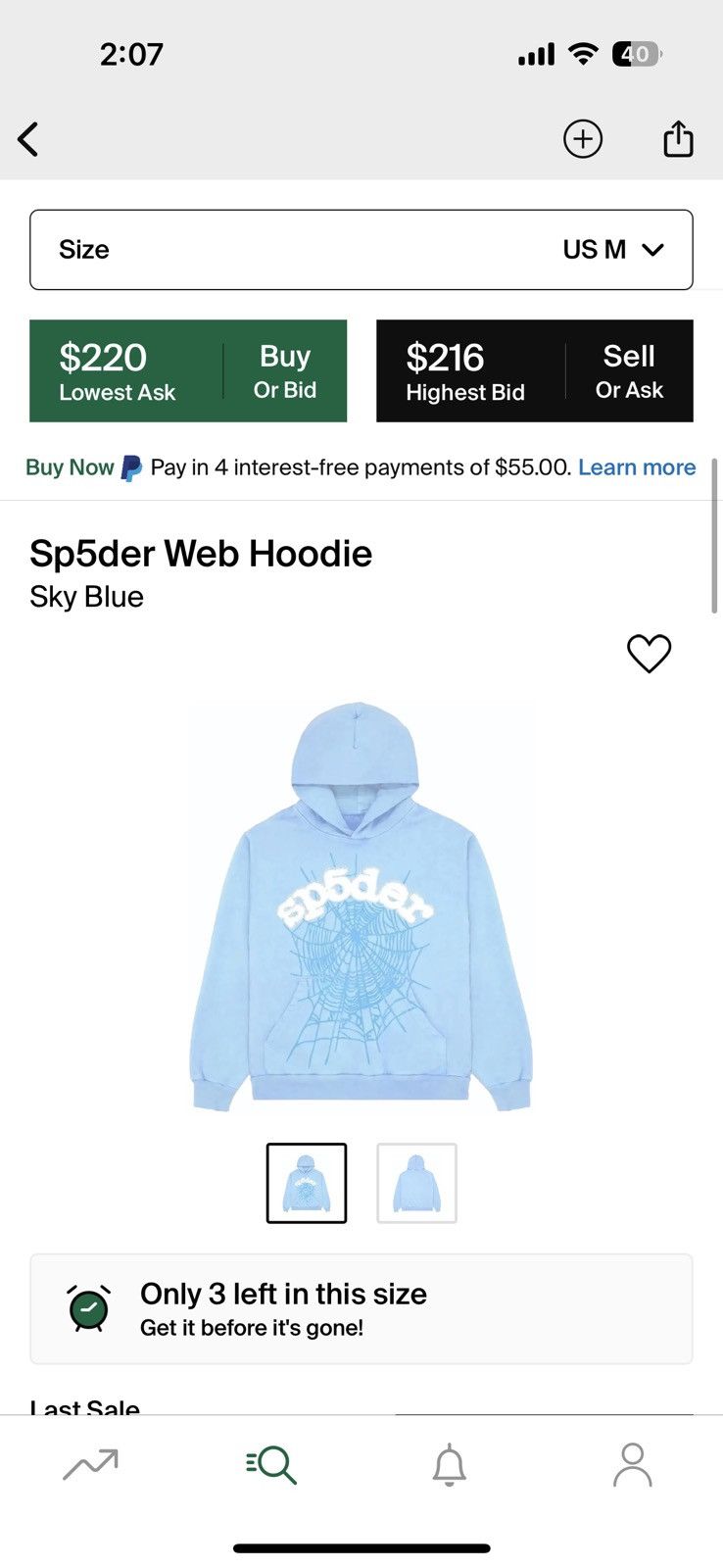Open the Learn more link
Image resolution: width=723 pixels, height=1568 pixels.
[636, 466]
